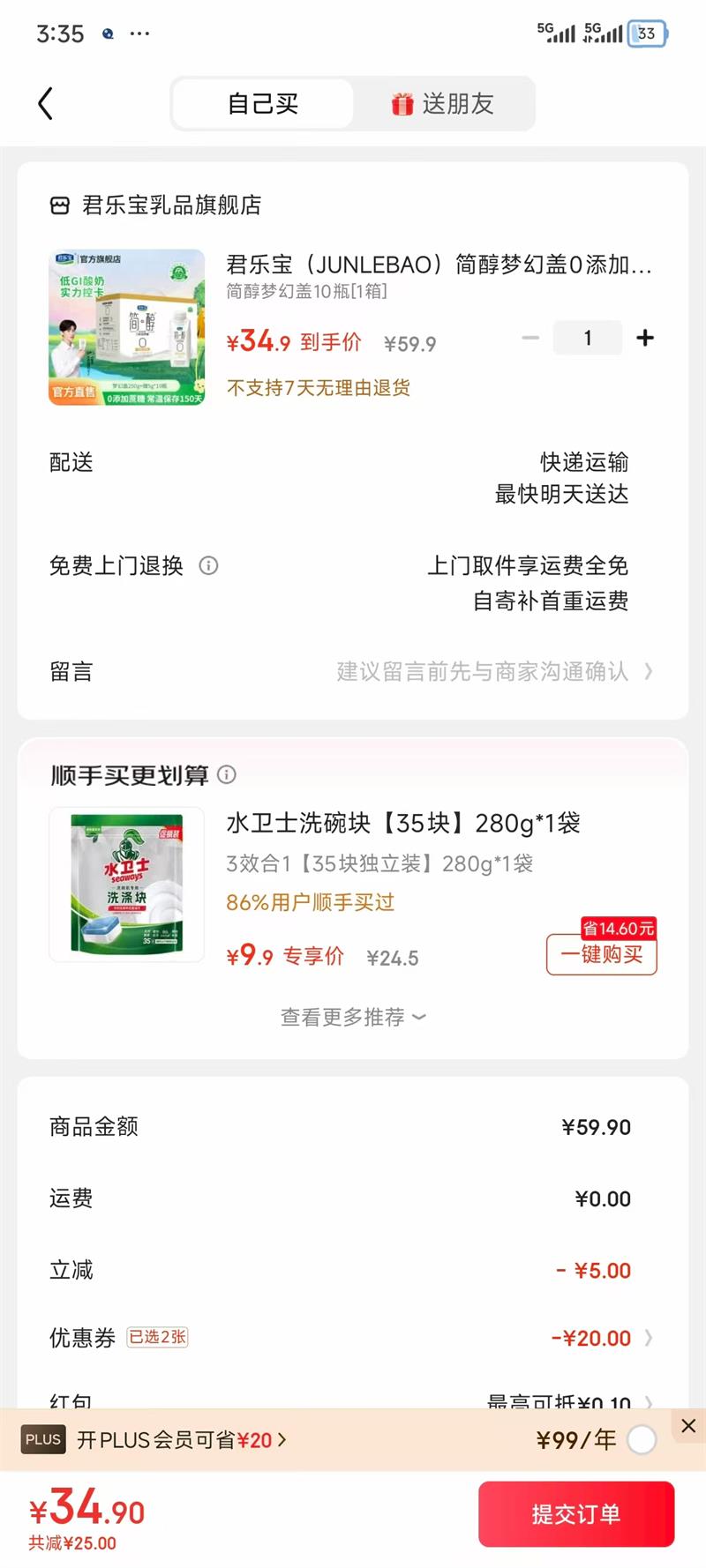Select the ¥99/年 PLUS membership option
706x1568 pixels.
click(642, 1440)
